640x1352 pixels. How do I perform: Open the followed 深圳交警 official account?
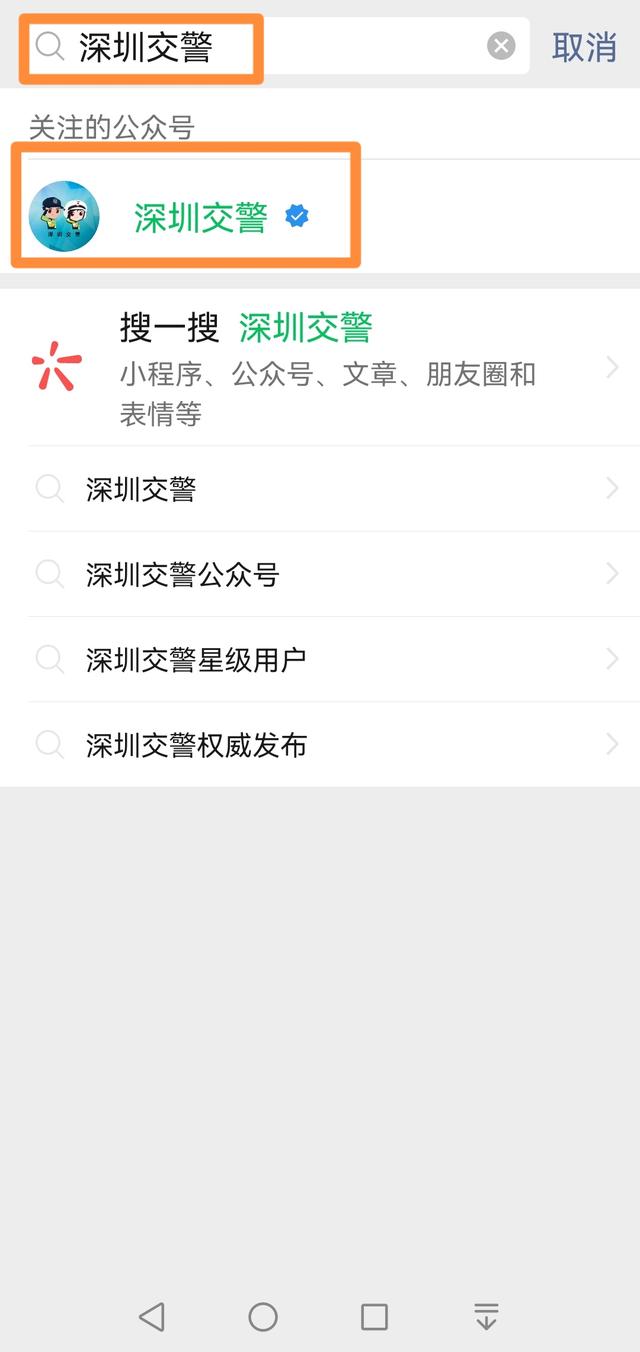click(x=200, y=217)
